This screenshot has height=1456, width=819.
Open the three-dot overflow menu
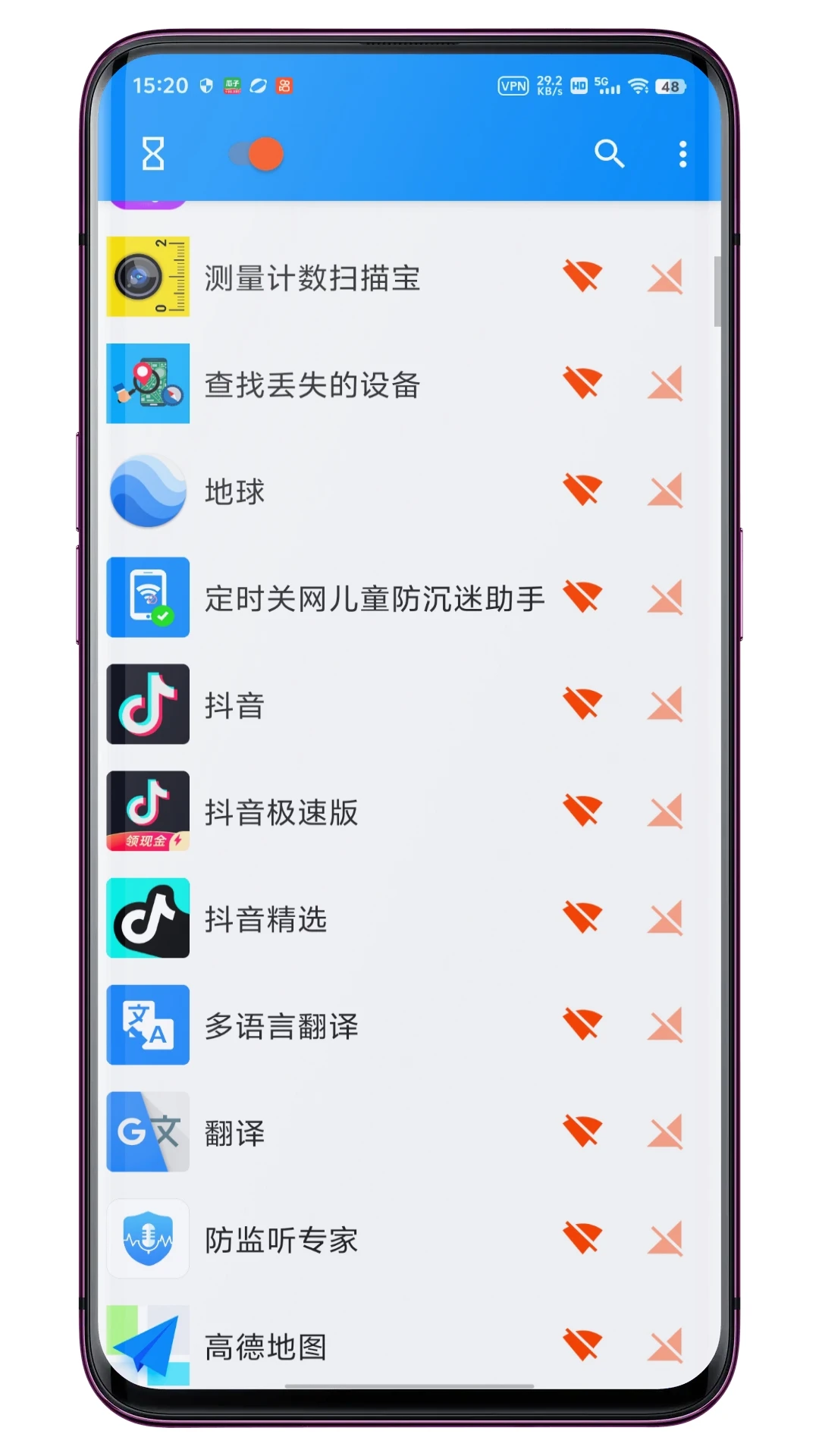(x=682, y=154)
